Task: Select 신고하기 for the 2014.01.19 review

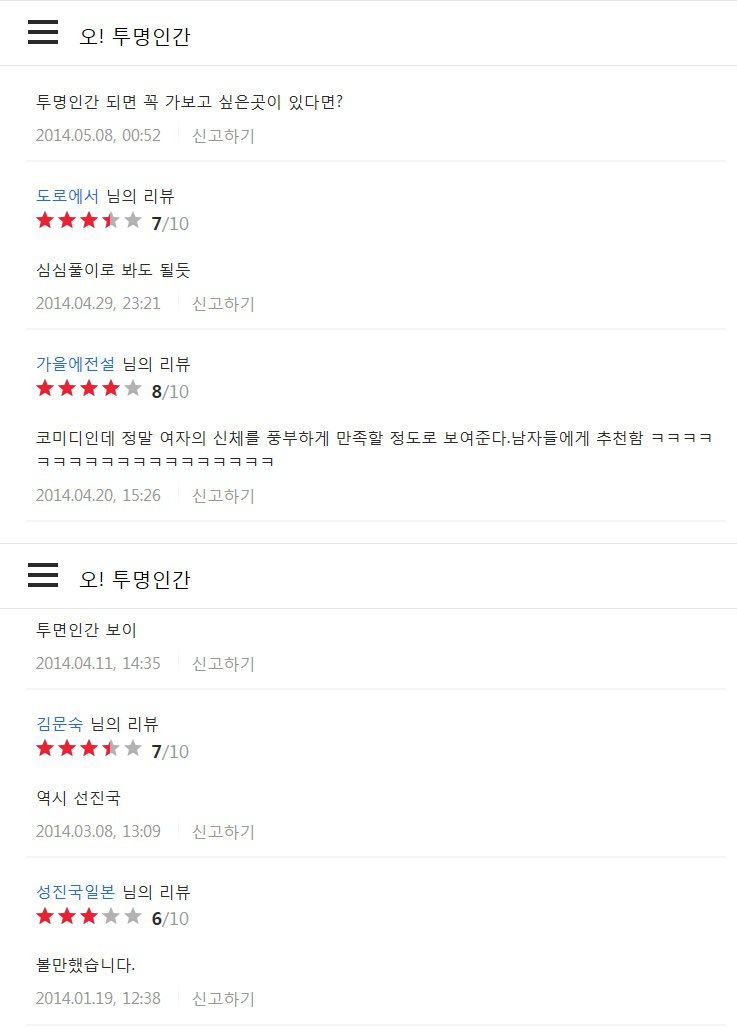Action: pos(223,999)
